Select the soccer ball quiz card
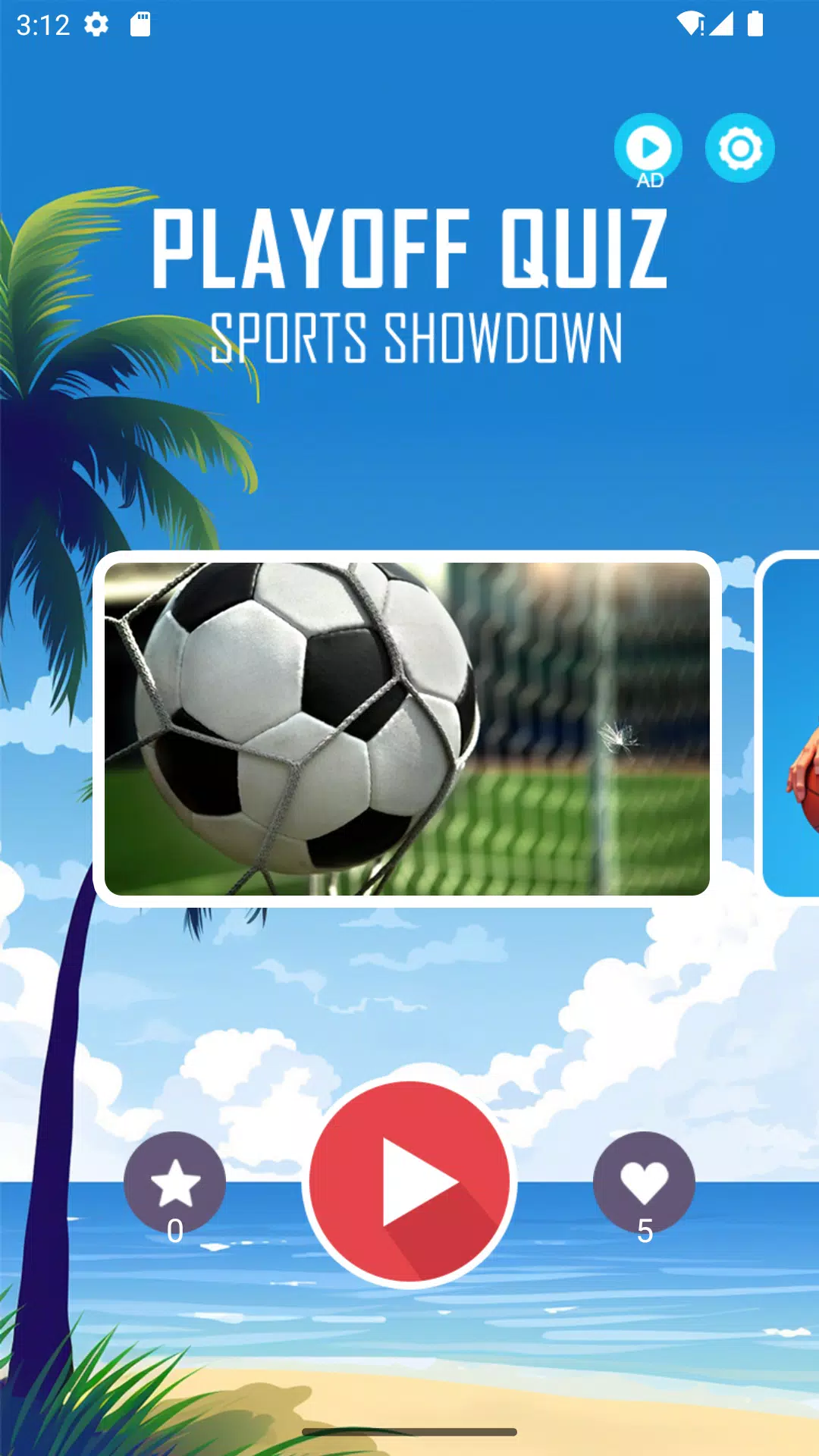Viewport: 819px width, 1456px height. coord(407,729)
